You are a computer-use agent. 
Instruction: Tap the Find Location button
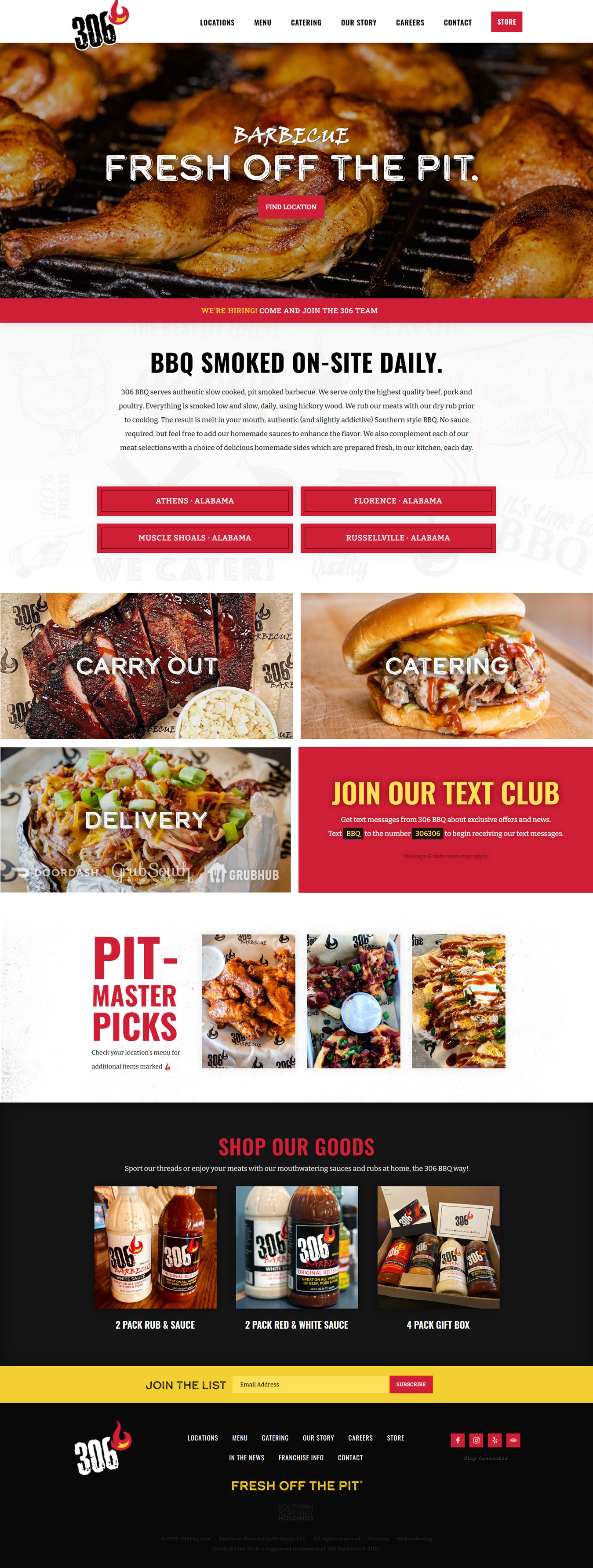pyautogui.click(x=291, y=207)
